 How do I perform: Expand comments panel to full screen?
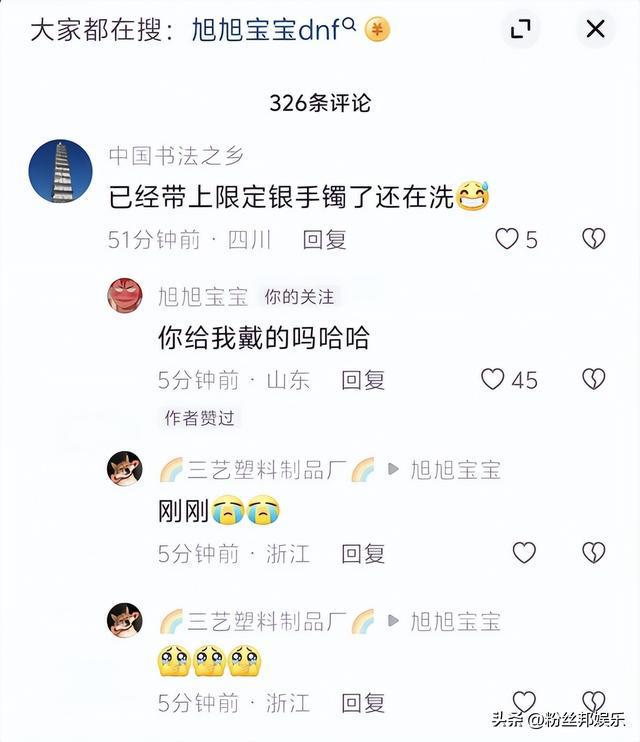tap(520, 29)
